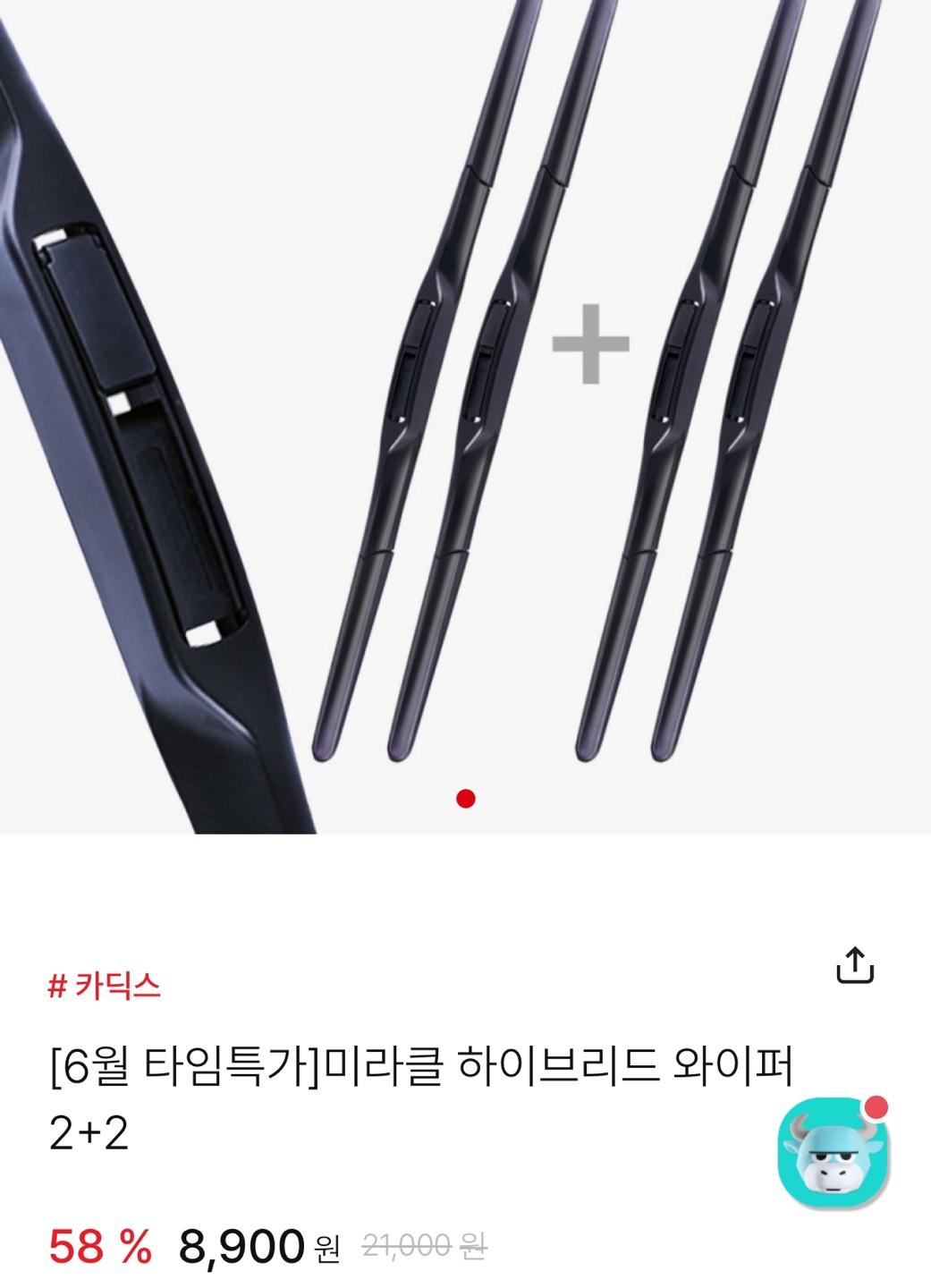The width and height of the screenshot is (931, 1288).
Task: Open the wiper product image
Action: (x=465, y=402)
